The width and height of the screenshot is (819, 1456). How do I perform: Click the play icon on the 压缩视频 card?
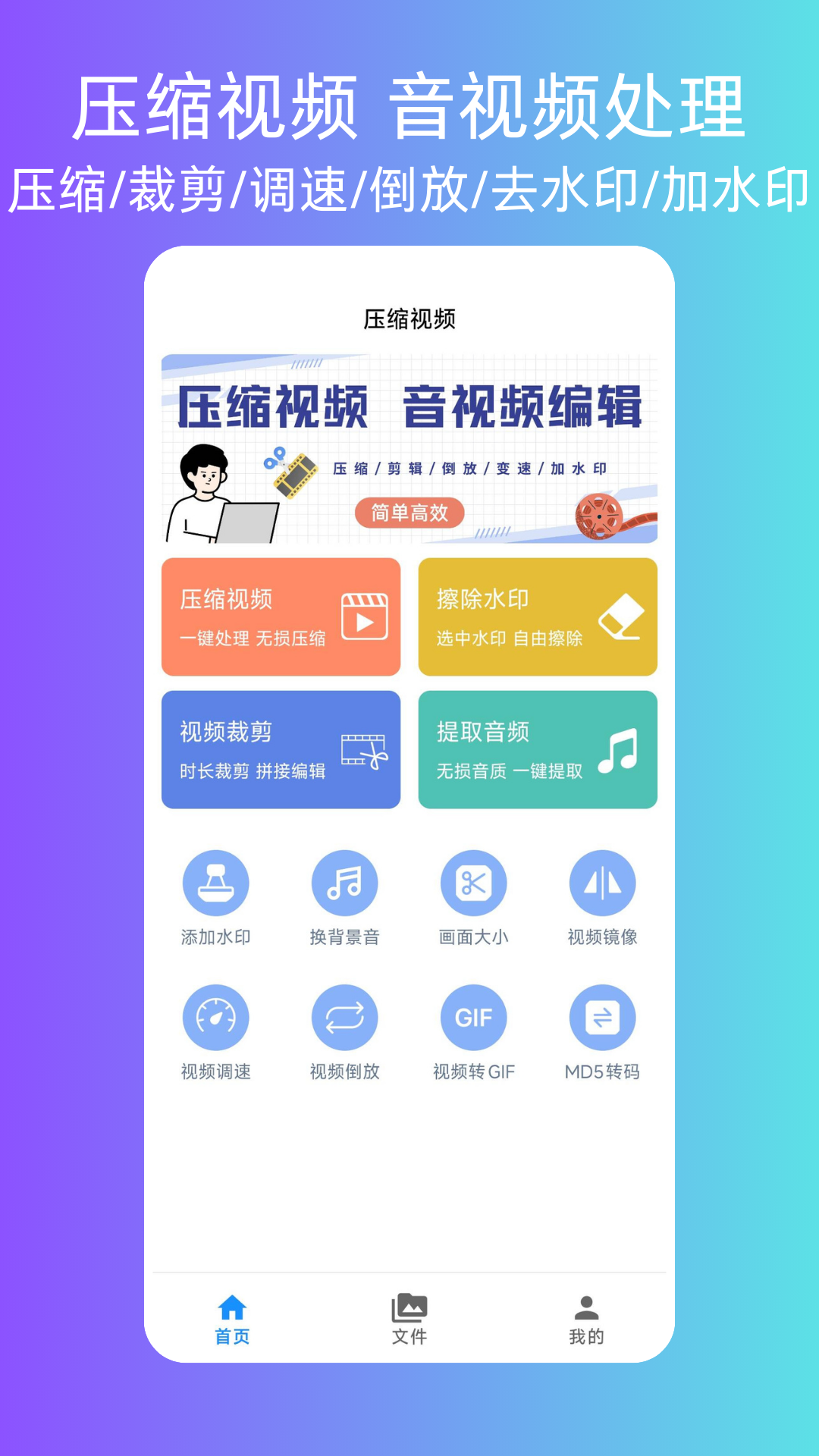[x=362, y=620]
